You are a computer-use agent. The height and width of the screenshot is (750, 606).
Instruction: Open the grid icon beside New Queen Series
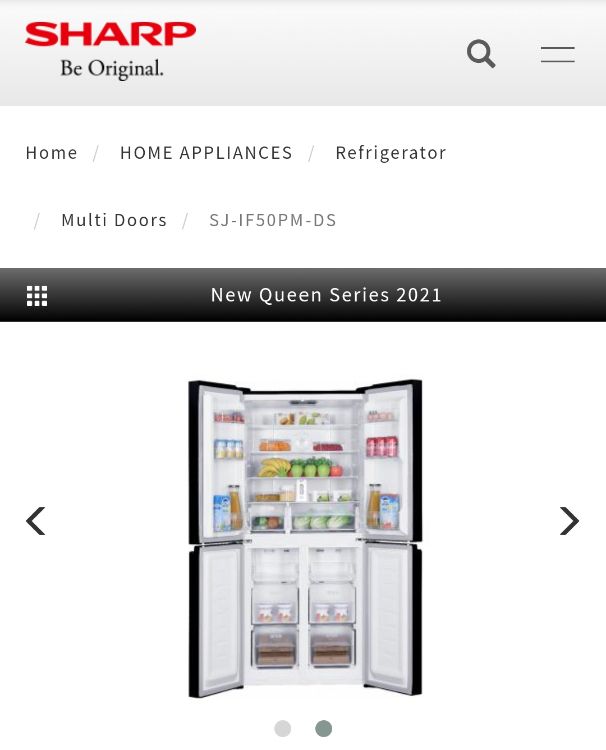pos(37,295)
